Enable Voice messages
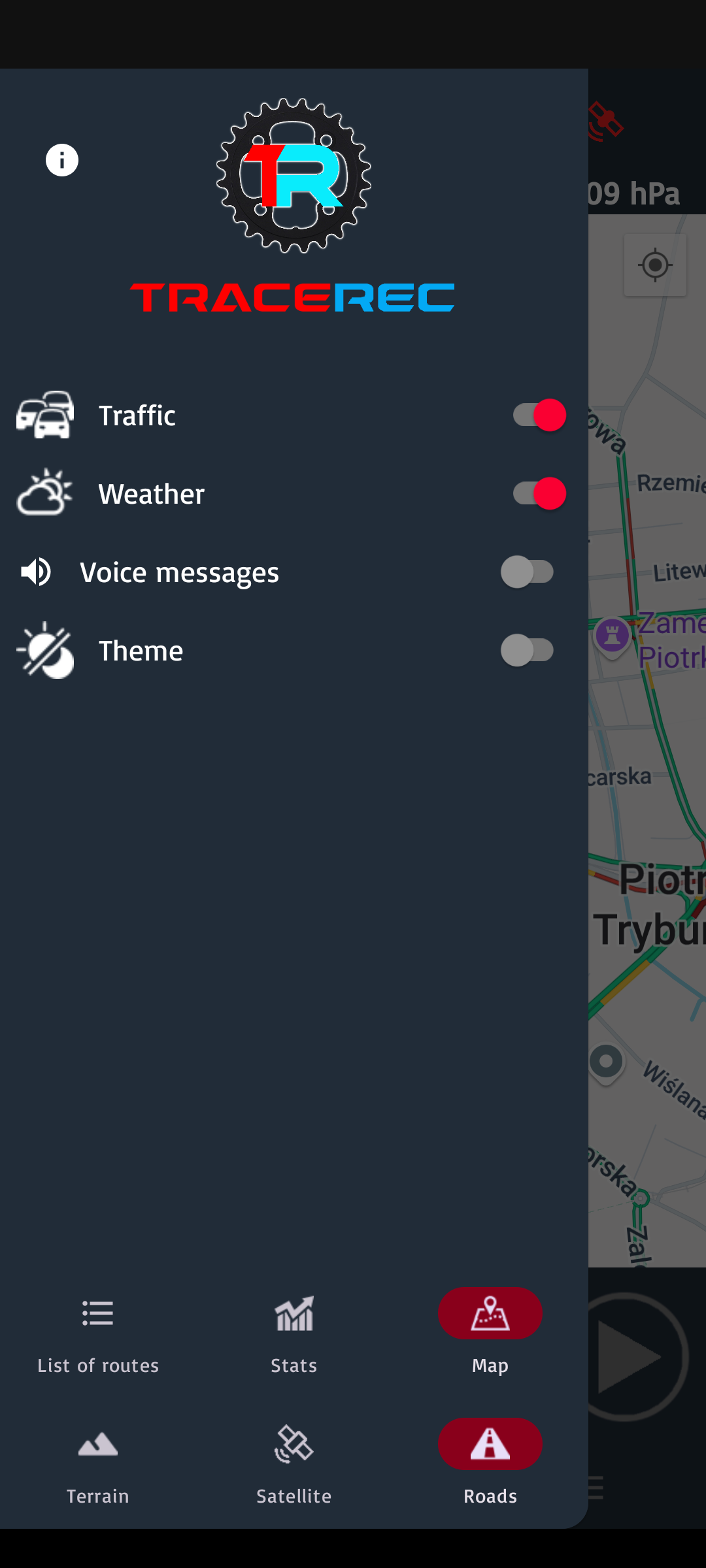 click(528, 572)
